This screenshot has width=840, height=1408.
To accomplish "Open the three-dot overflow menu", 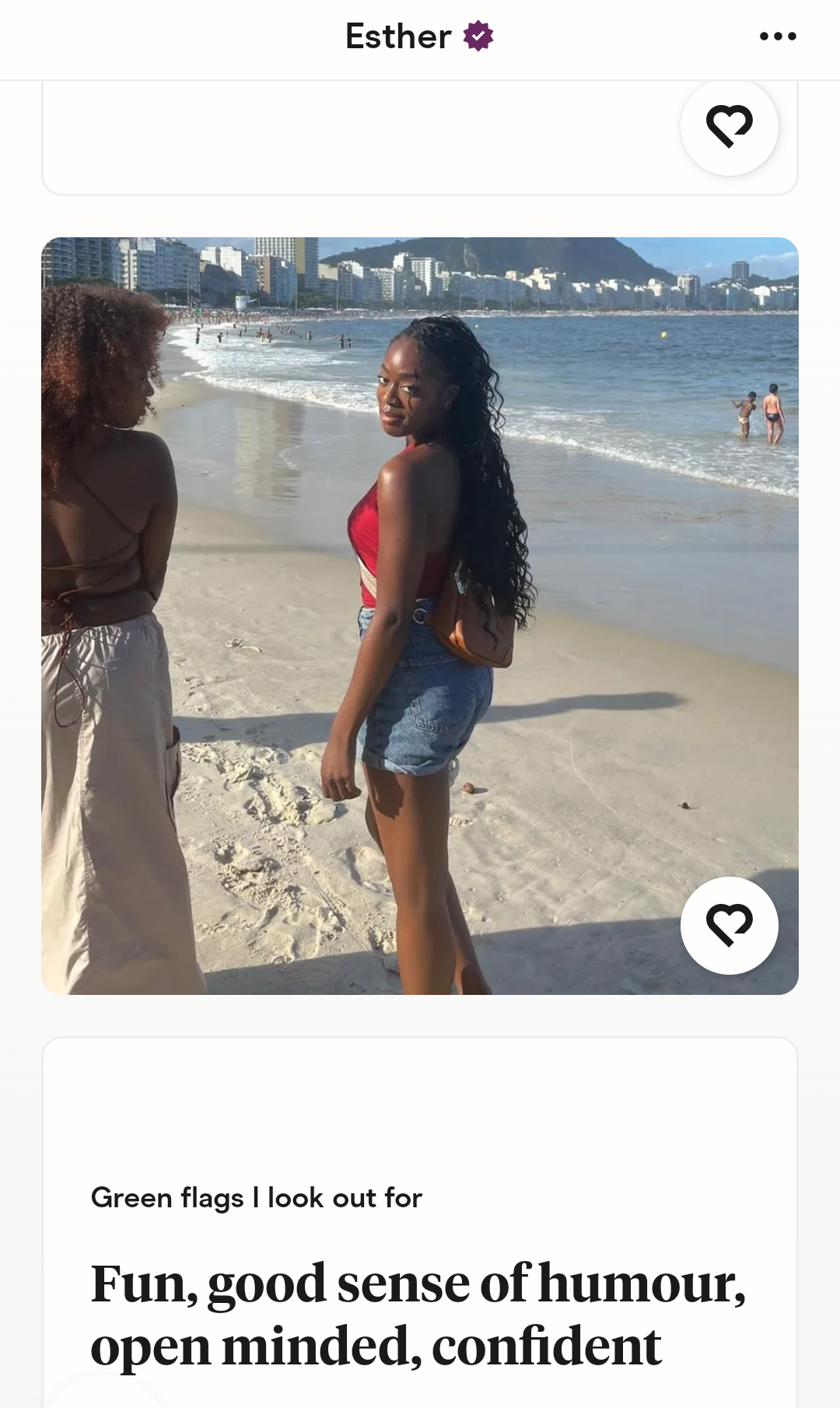I will (x=778, y=37).
